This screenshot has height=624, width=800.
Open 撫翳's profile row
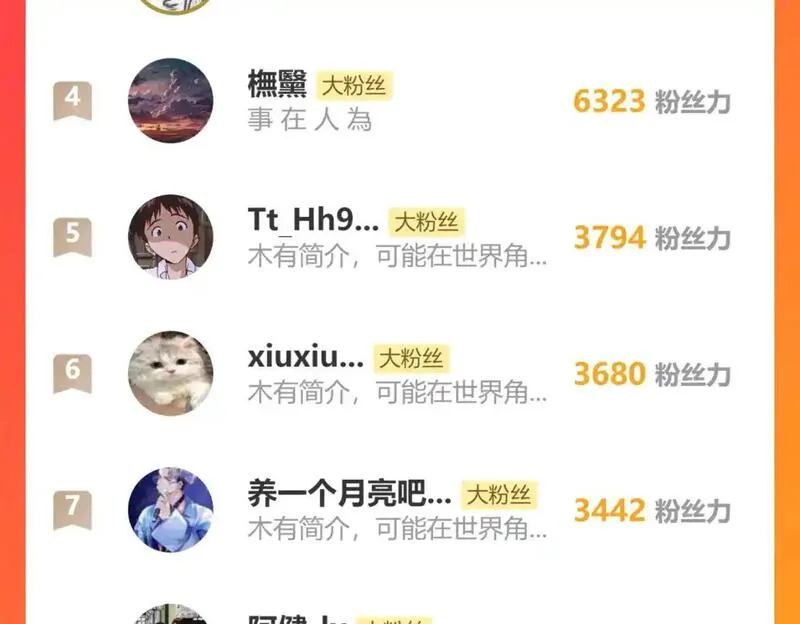(400, 101)
